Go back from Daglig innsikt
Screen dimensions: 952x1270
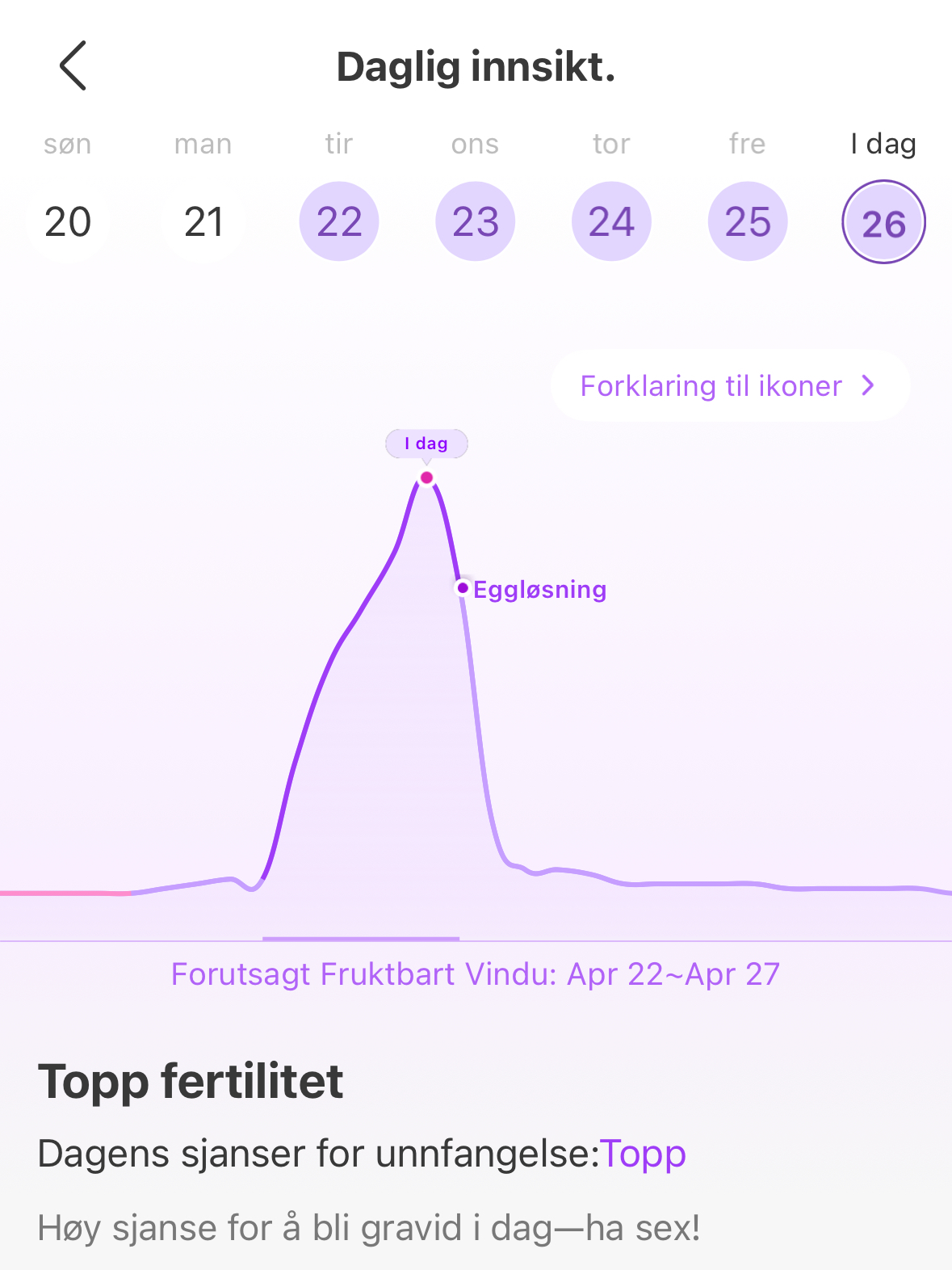coord(73,66)
